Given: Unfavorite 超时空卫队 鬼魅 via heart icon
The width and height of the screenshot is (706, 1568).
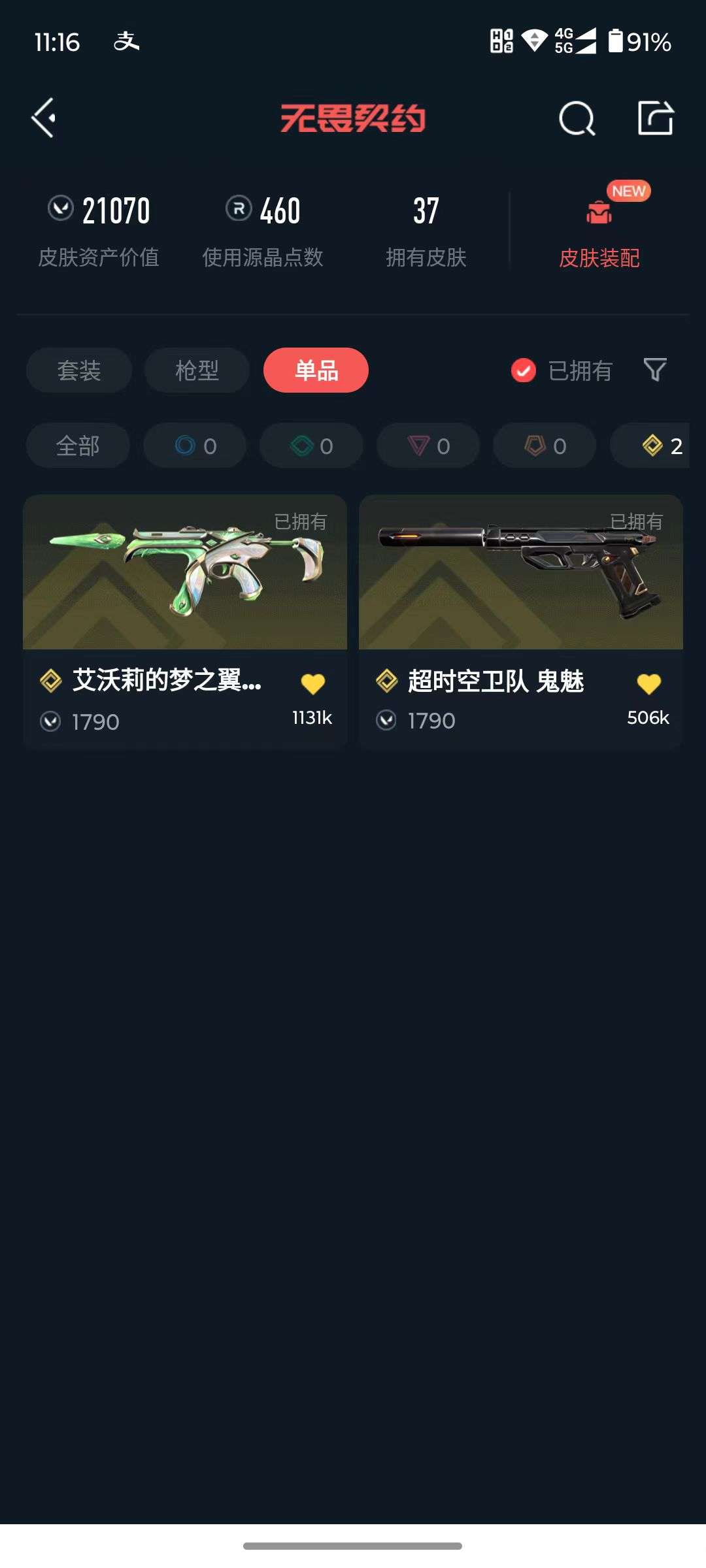Looking at the screenshot, I should point(648,683).
